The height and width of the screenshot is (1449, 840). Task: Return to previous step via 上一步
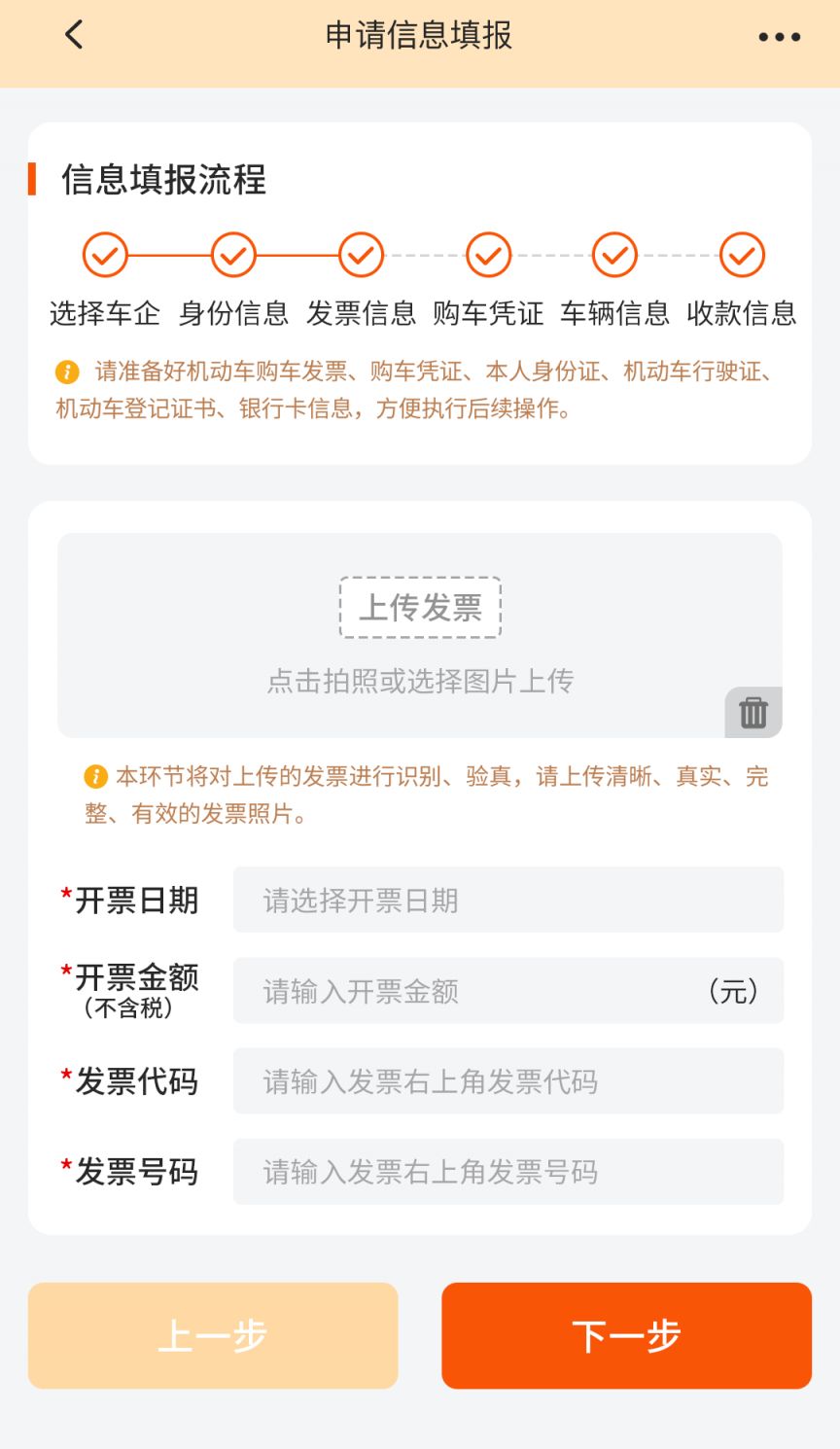tap(213, 1335)
